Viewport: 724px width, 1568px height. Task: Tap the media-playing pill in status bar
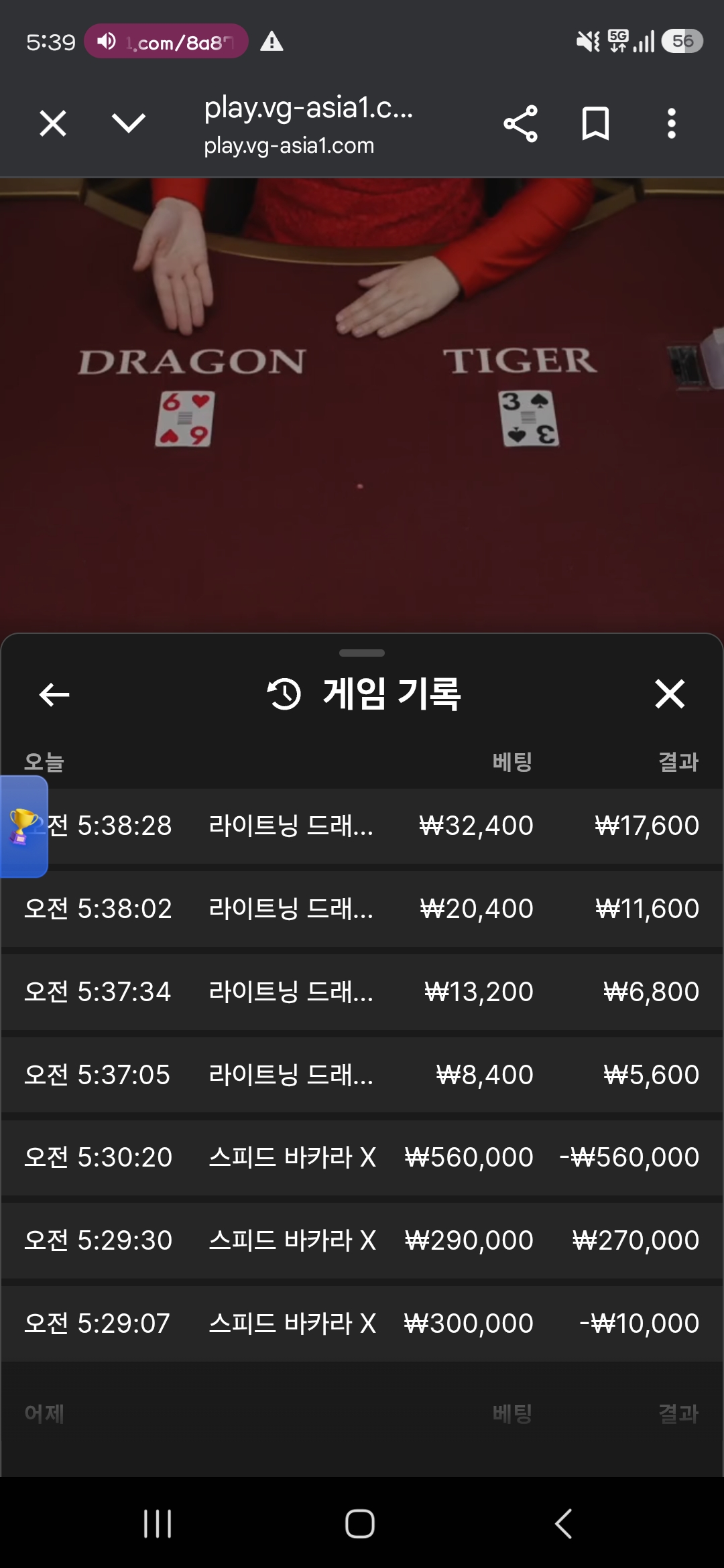pos(166,42)
